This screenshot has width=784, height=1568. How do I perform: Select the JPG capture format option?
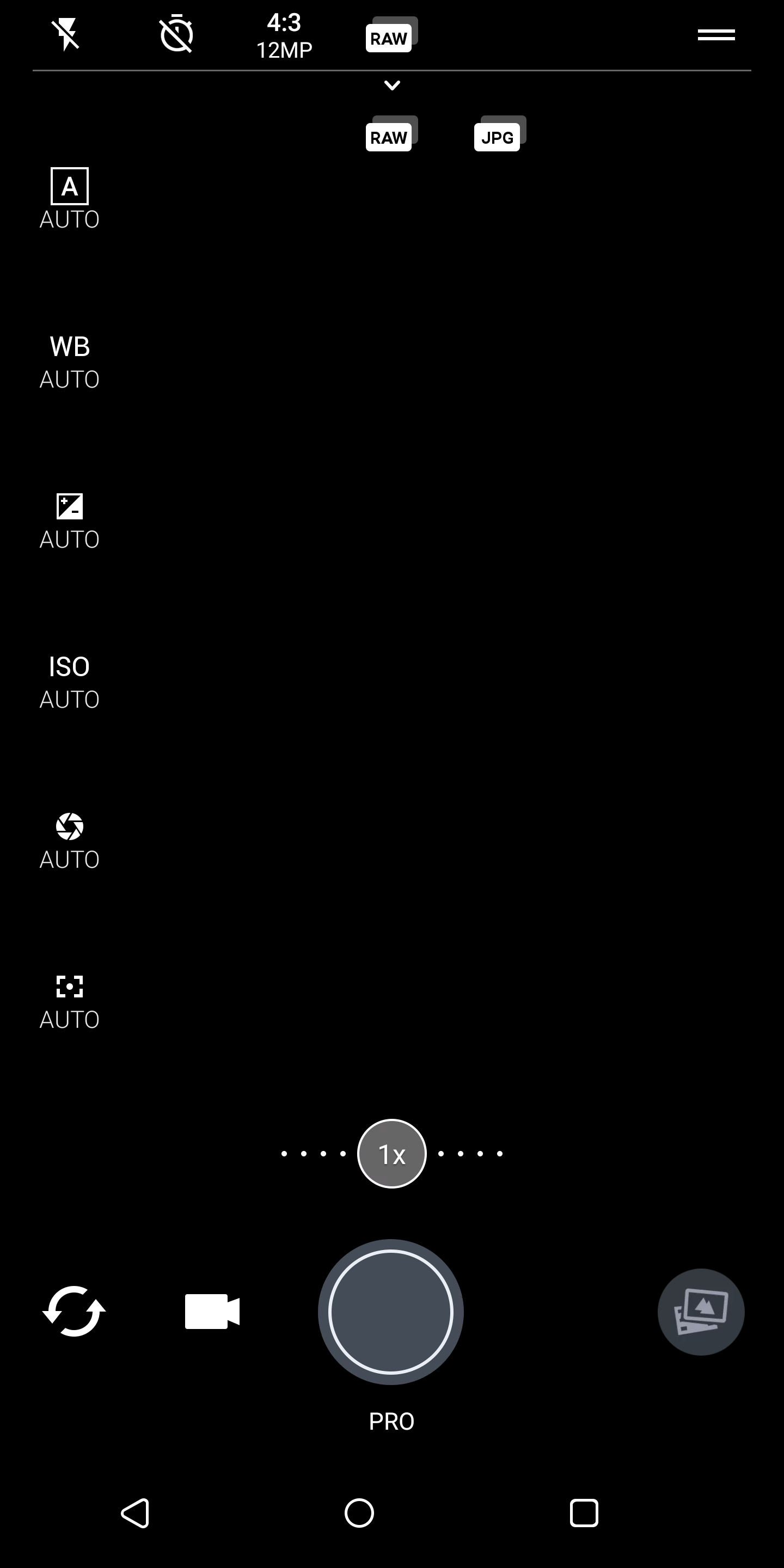499,134
